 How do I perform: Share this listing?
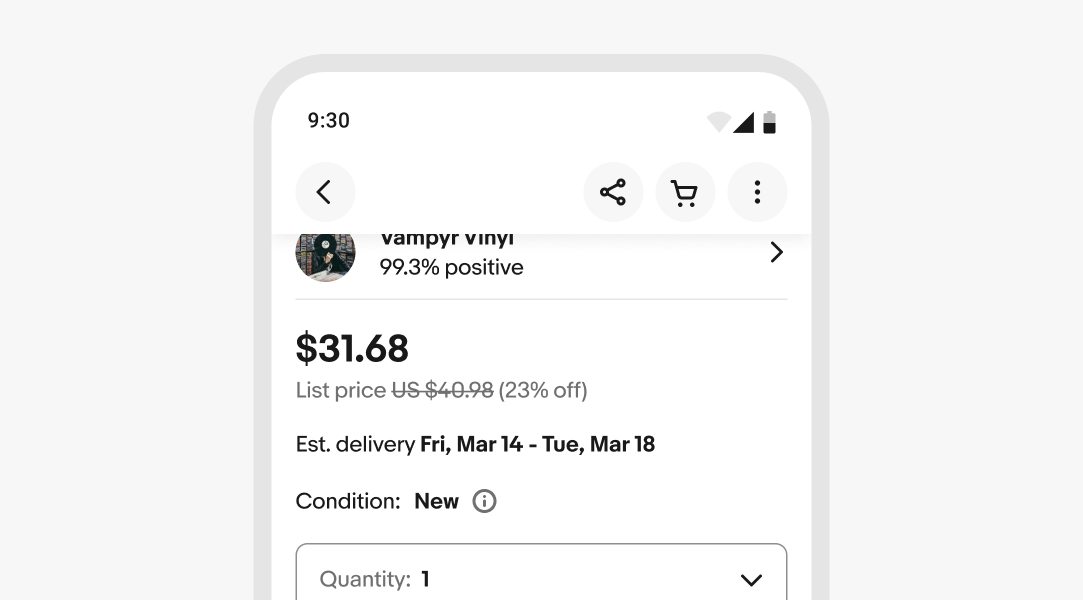click(x=613, y=192)
